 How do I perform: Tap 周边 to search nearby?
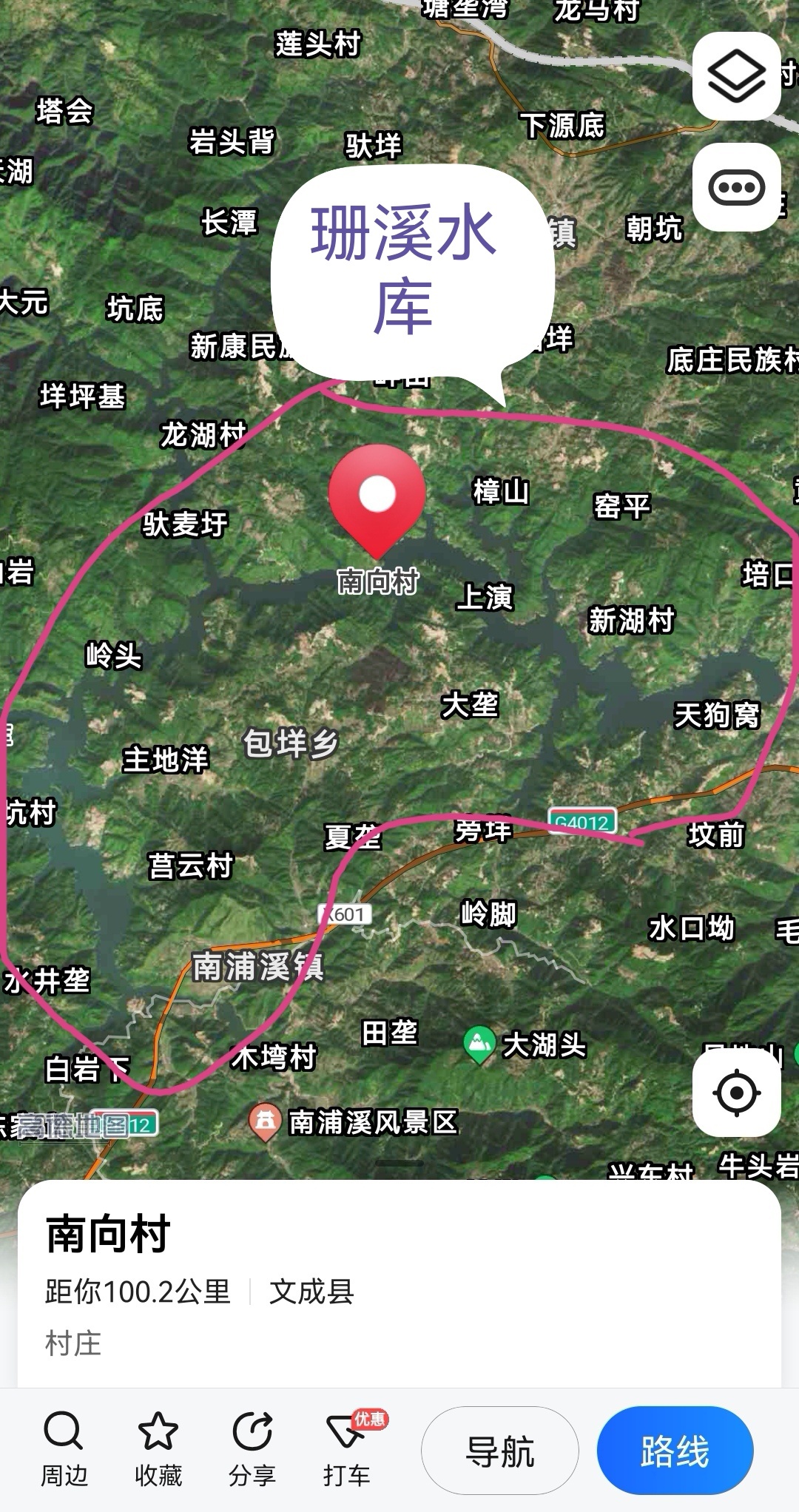[64, 1450]
